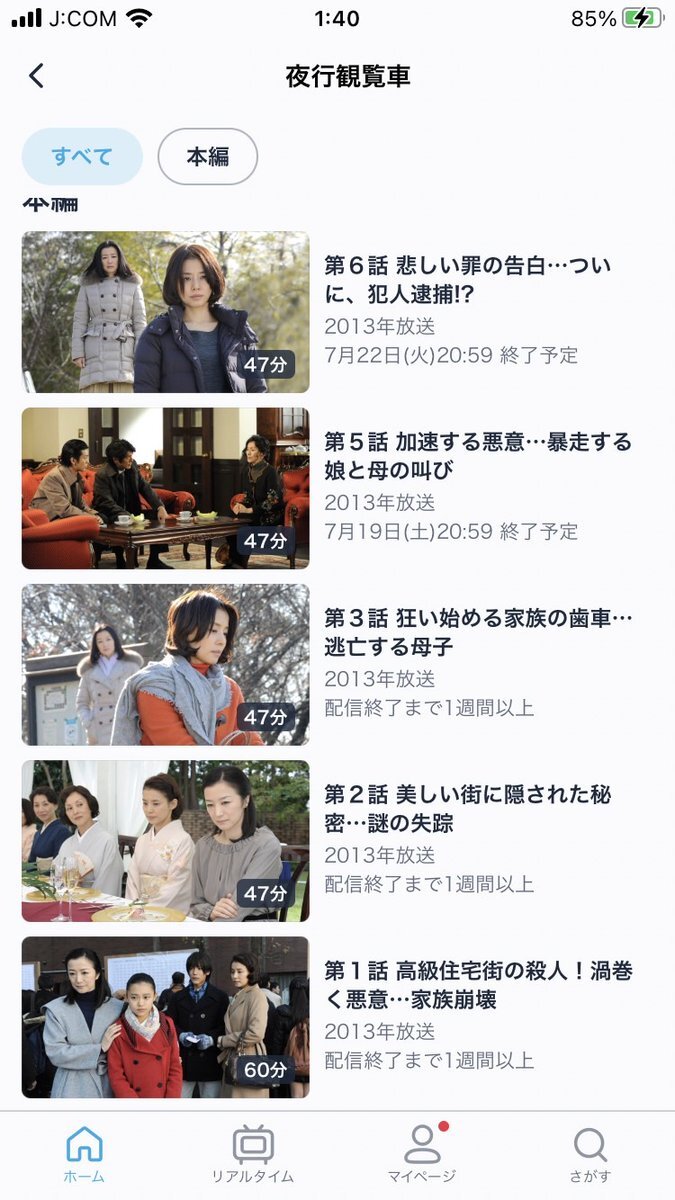Viewport: 675px width, 1200px height.
Task: Open the さがす search tab
Action: pos(591,1155)
